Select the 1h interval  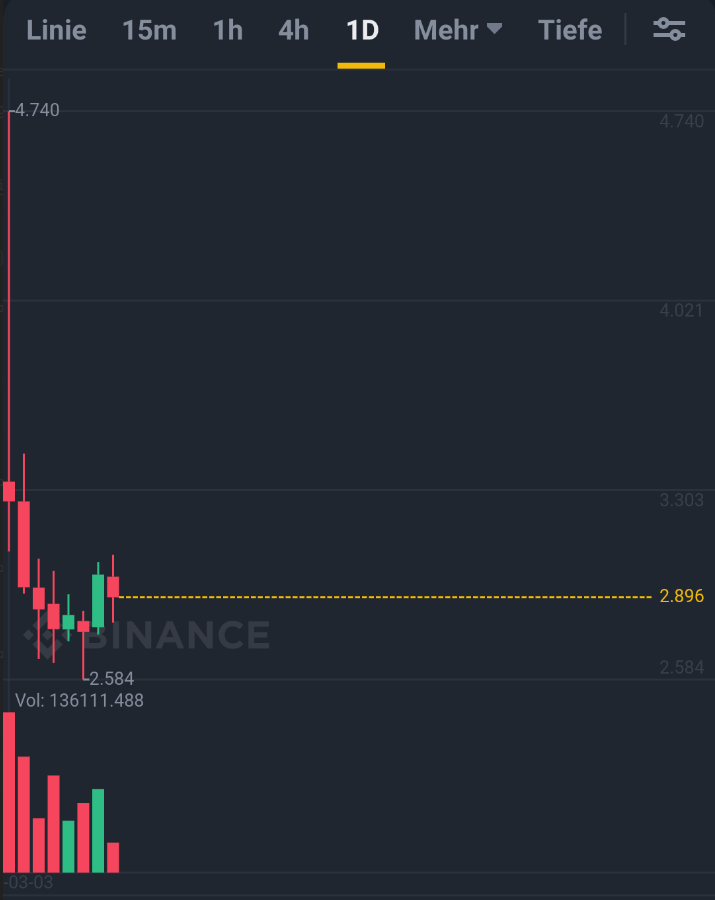point(227,30)
